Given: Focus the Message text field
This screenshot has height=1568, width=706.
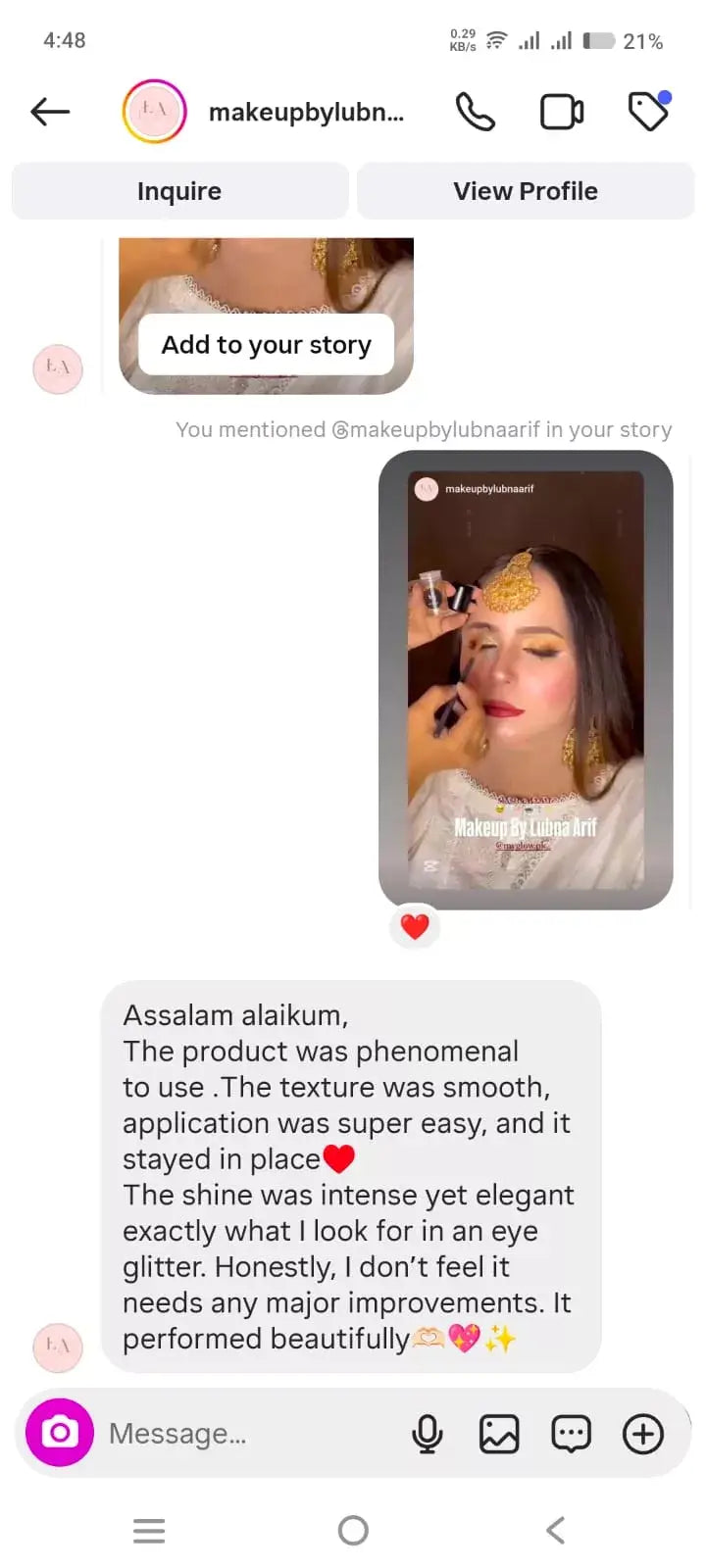Looking at the screenshot, I should pyautogui.click(x=245, y=1434).
